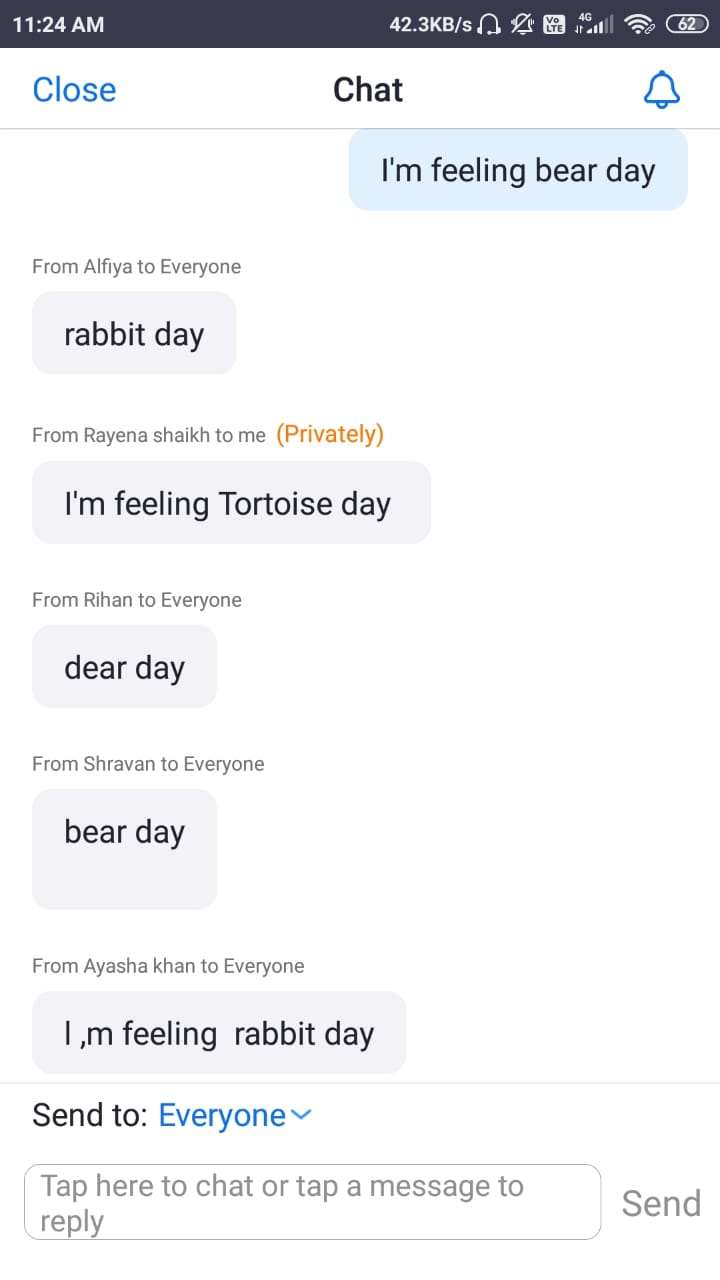
Task: Expand the Send to Everyone dropdown
Action: [235, 1115]
